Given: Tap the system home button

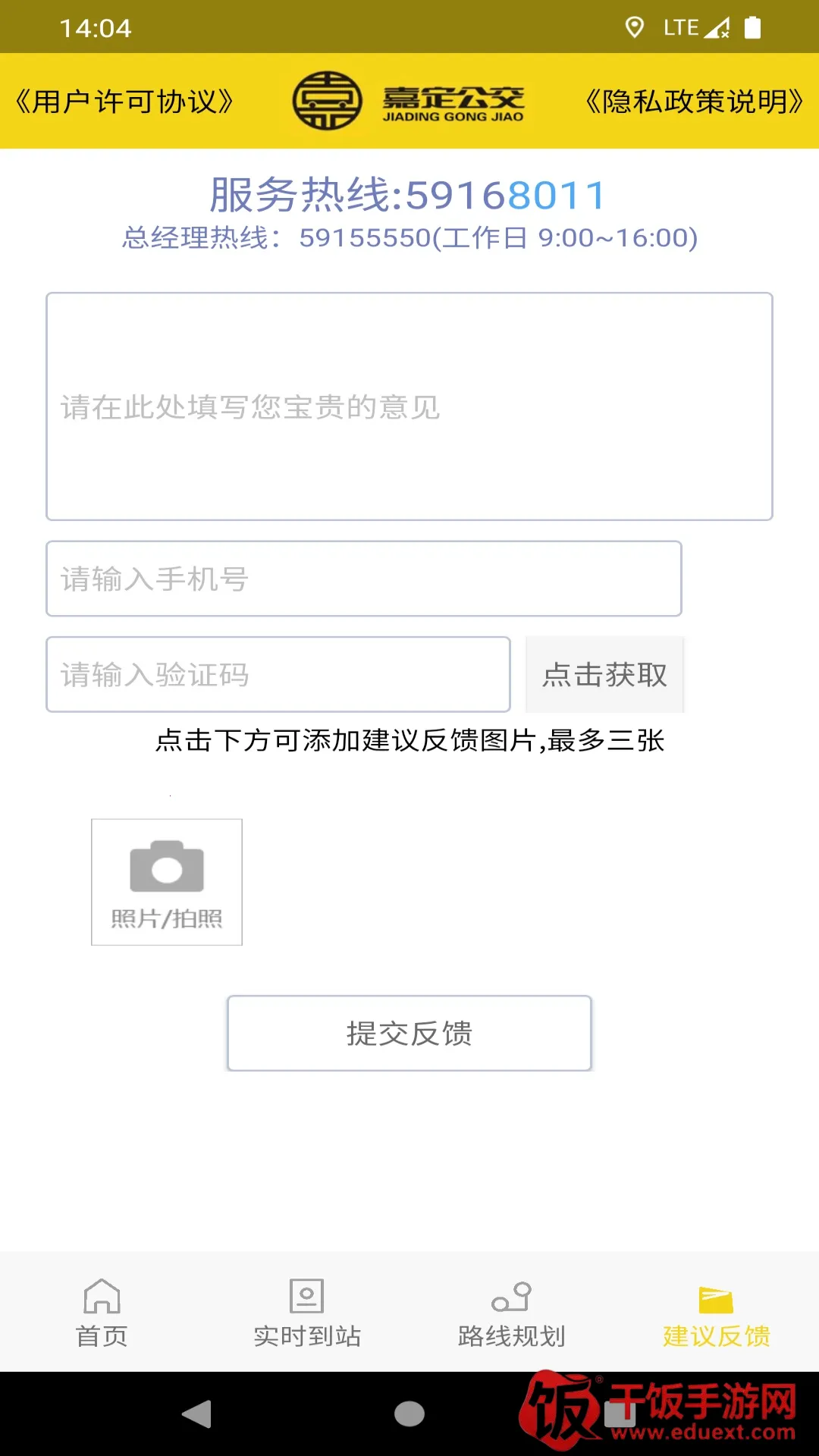Looking at the screenshot, I should (x=409, y=1414).
